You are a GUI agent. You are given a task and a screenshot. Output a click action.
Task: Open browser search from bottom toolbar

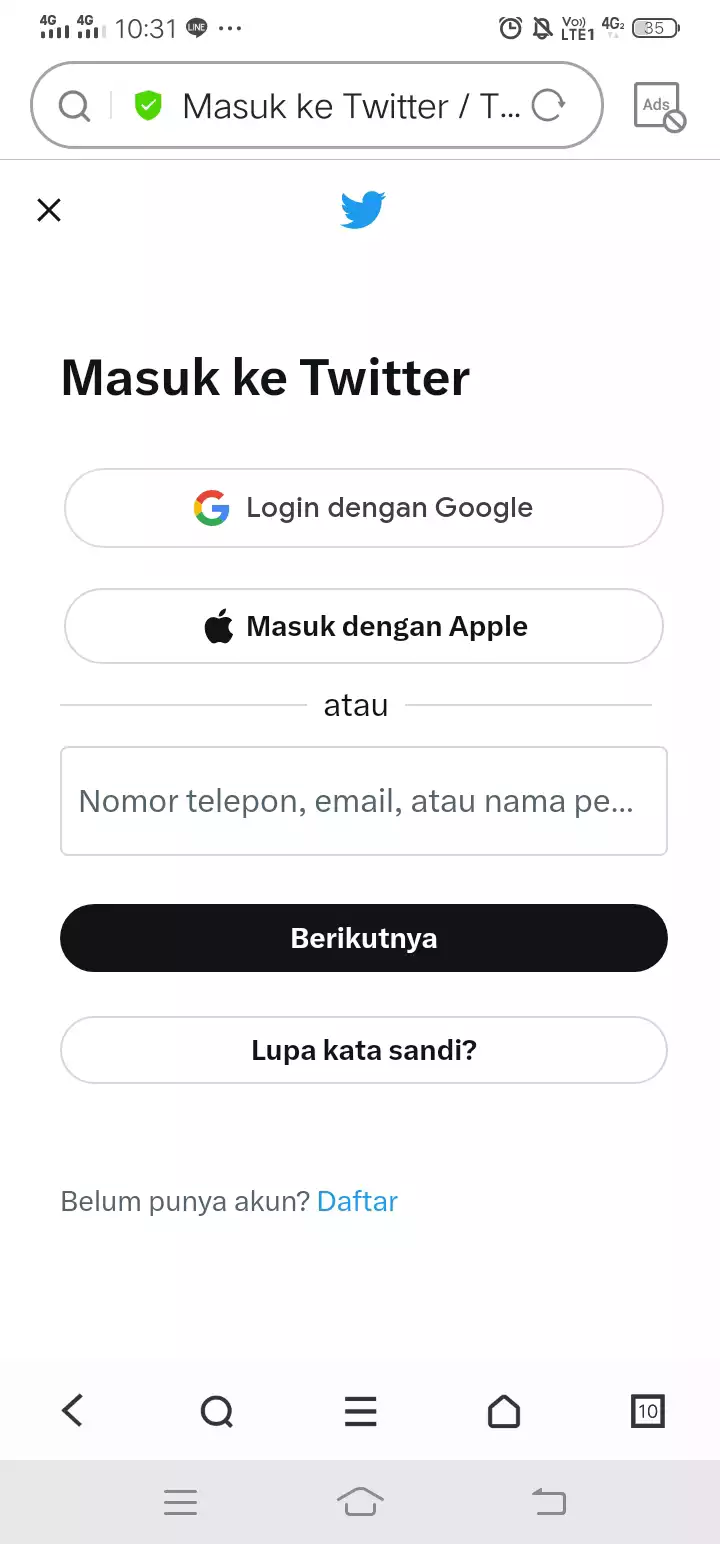[216, 1411]
